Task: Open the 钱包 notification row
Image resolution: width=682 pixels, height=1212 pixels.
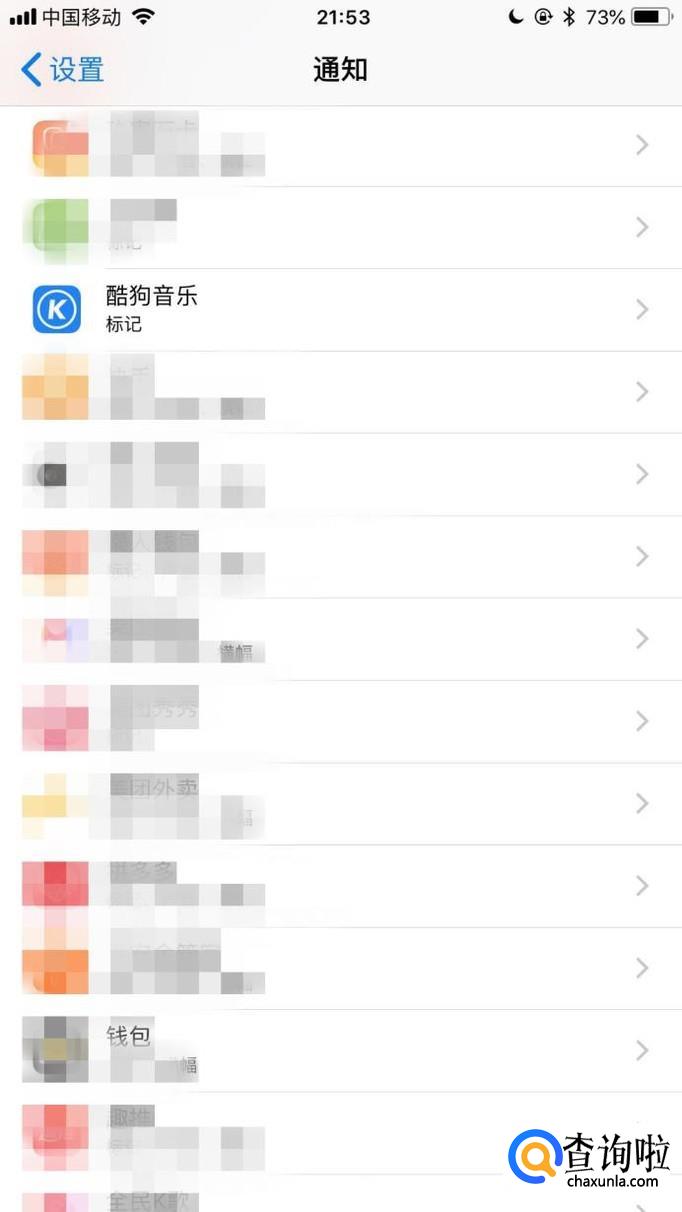Action: click(341, 1051)
